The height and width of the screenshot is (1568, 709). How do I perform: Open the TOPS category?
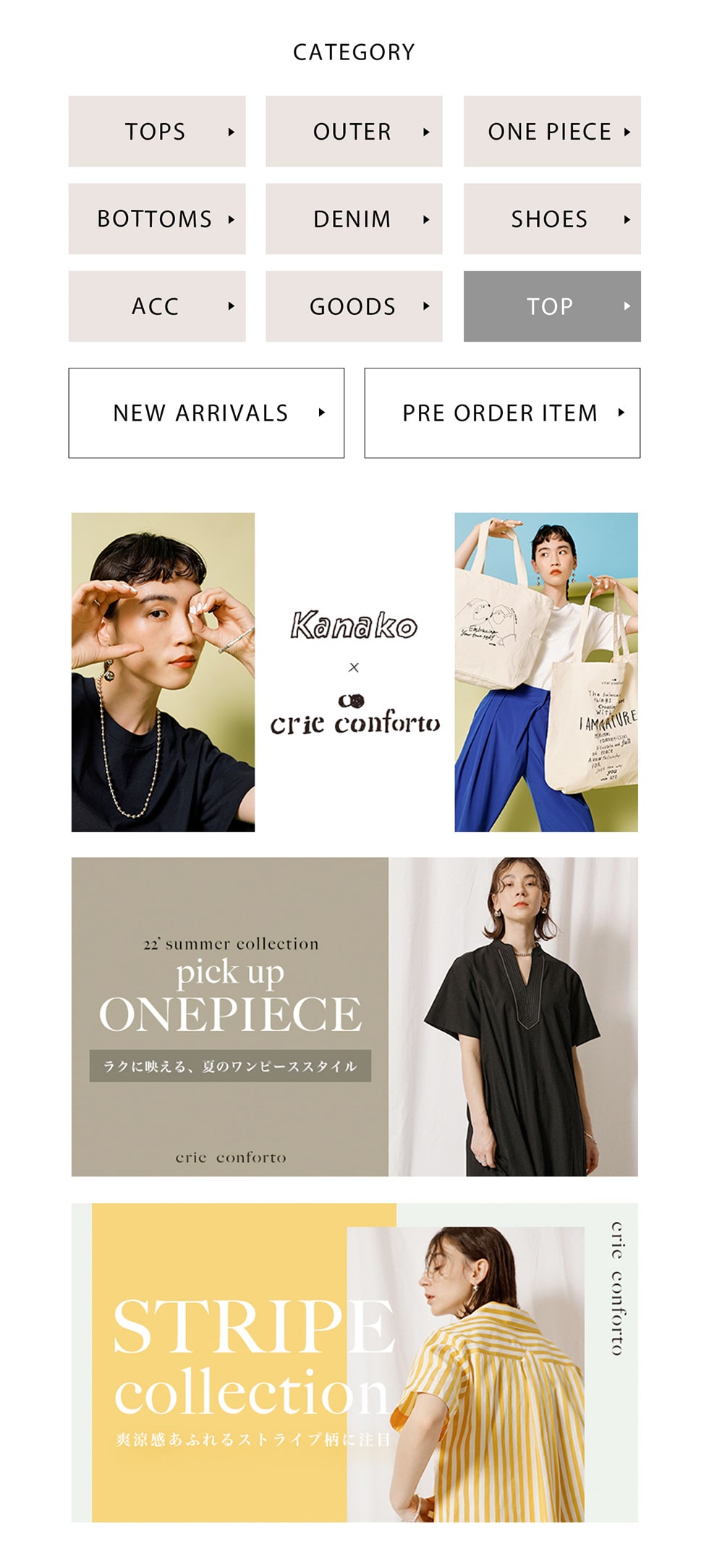pos(157,132)
